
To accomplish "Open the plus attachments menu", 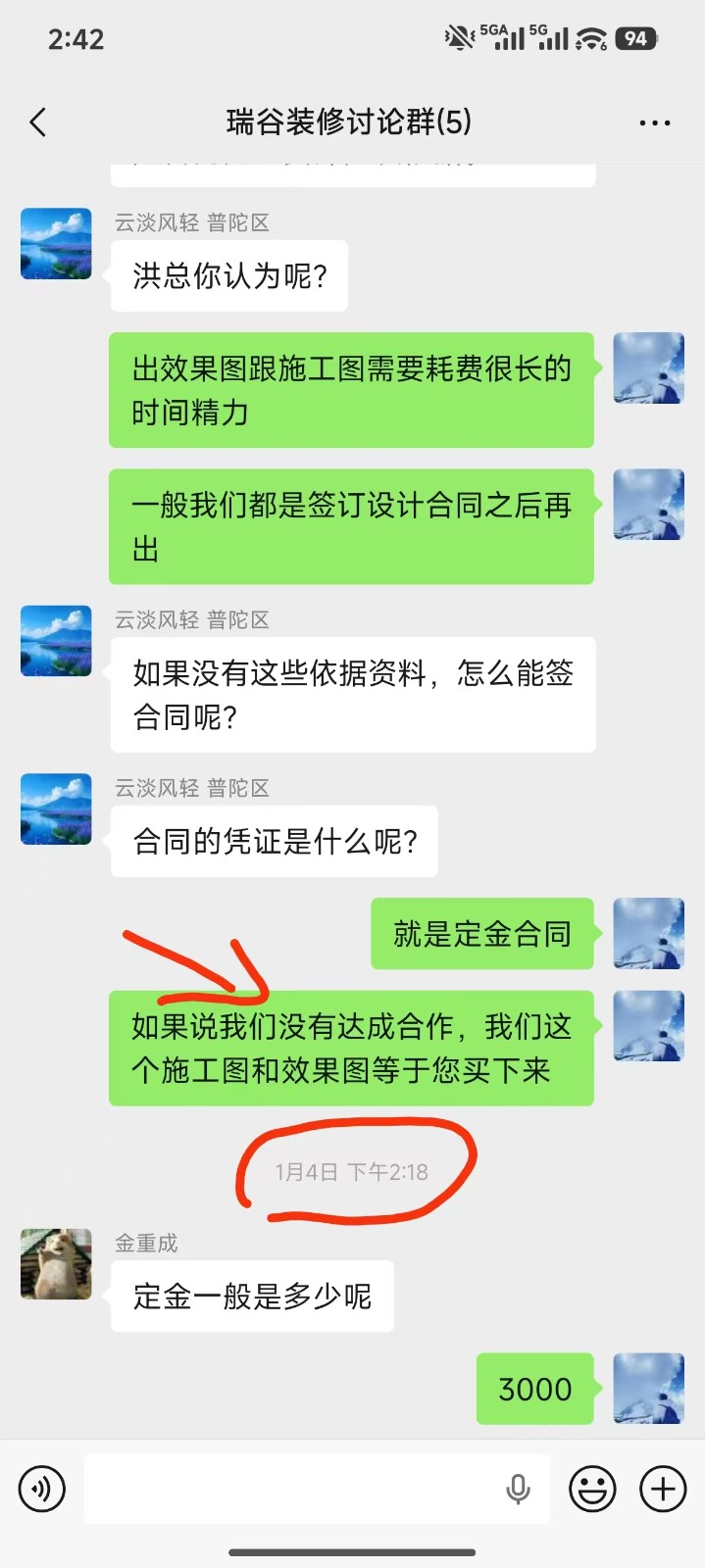I will (x=663, y=1489).
